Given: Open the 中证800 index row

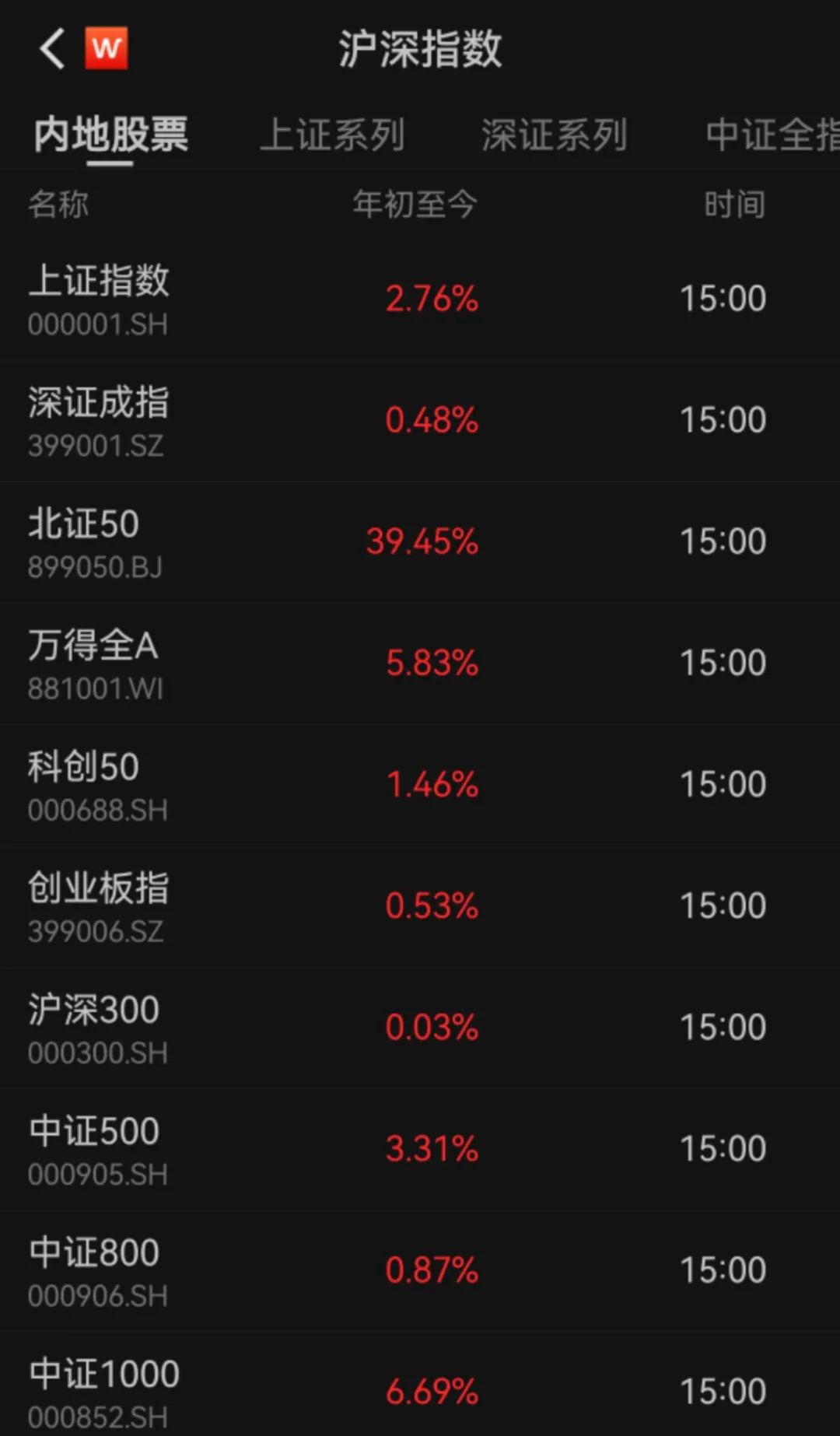Looking at the screenshot, I should tap(420, 1270).
